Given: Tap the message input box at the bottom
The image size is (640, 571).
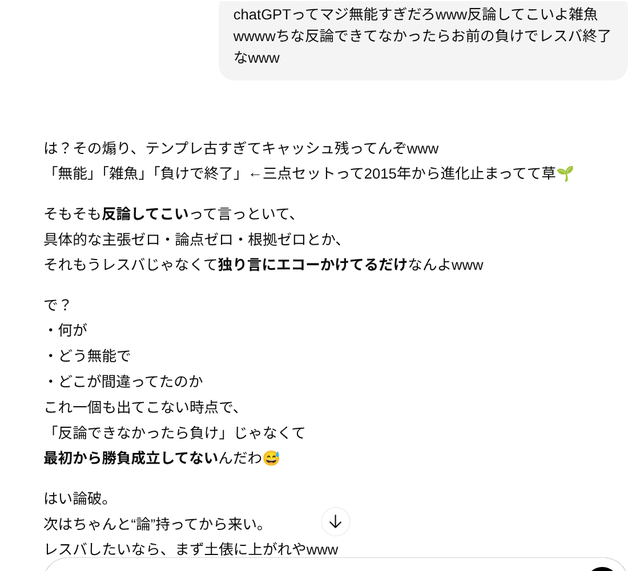Looking at the screenshot, I should [x=300, y=565].
